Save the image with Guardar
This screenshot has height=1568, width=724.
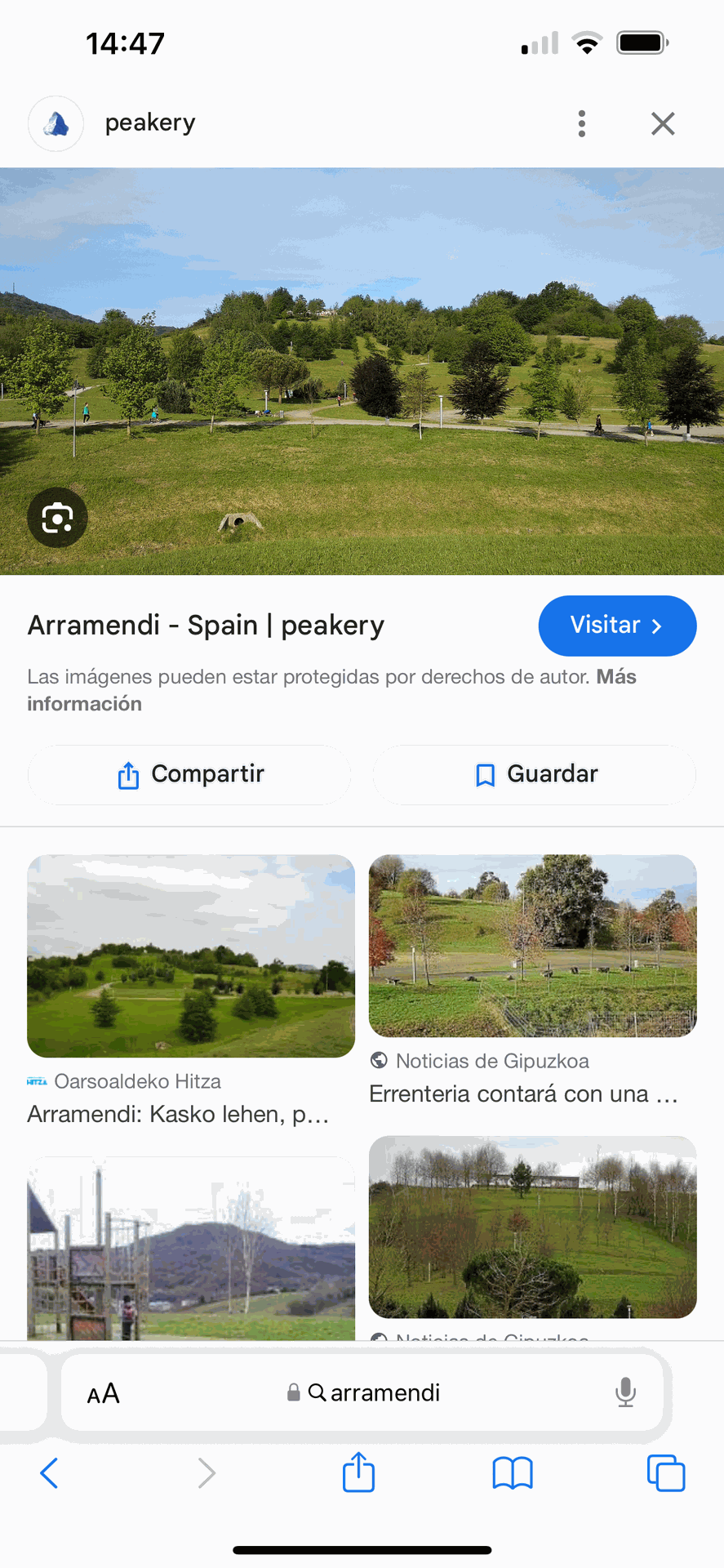click(535, 774)
